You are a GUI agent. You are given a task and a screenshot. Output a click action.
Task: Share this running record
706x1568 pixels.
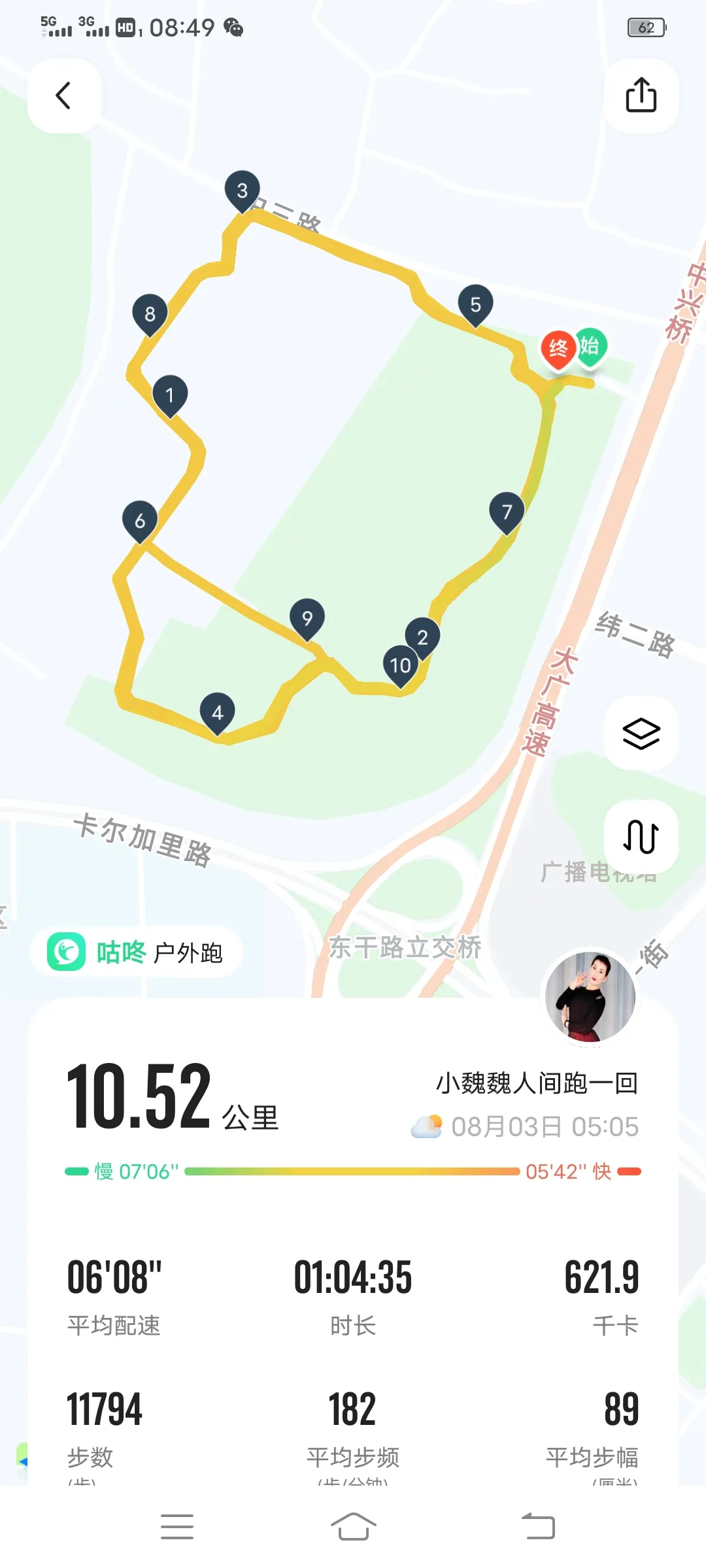pyautogui.click(x=641, y=96)
